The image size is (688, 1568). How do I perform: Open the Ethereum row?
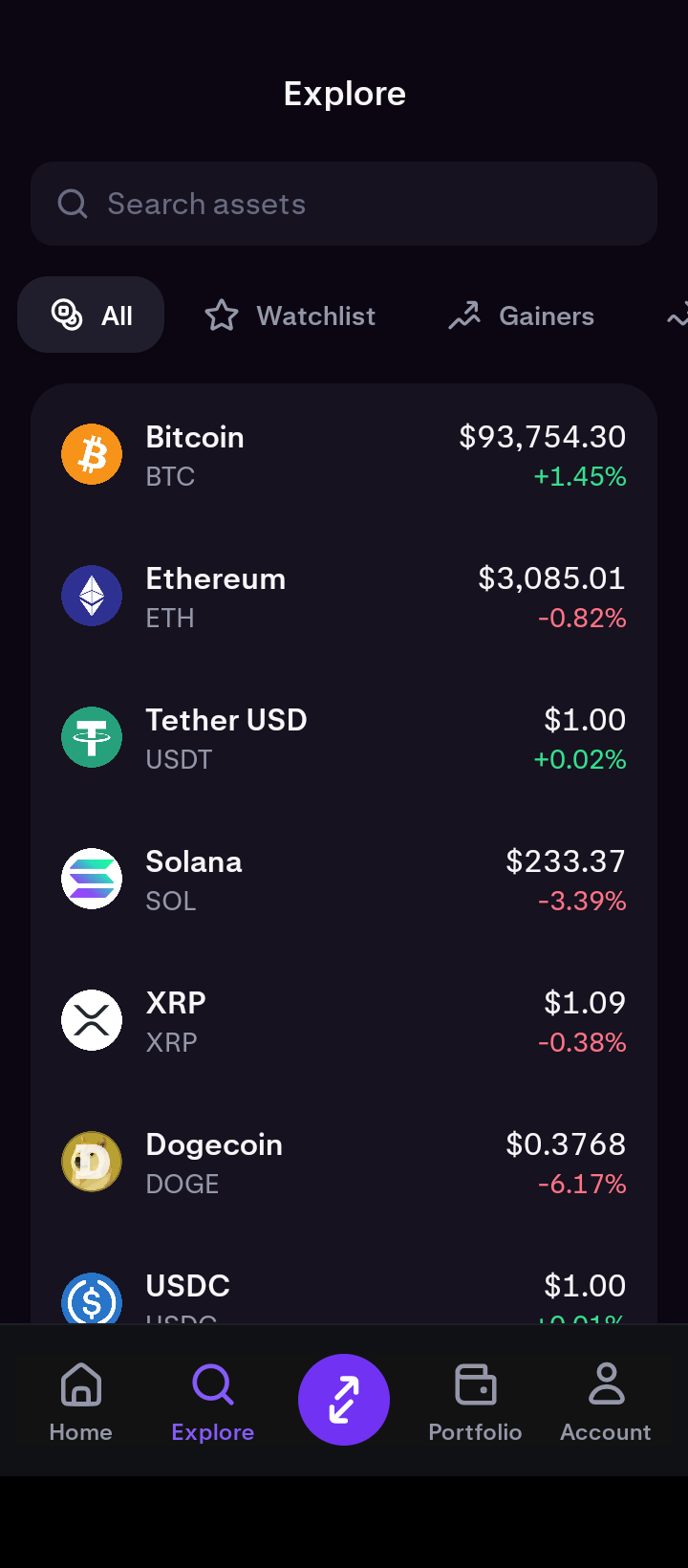[x=344, y=597]
